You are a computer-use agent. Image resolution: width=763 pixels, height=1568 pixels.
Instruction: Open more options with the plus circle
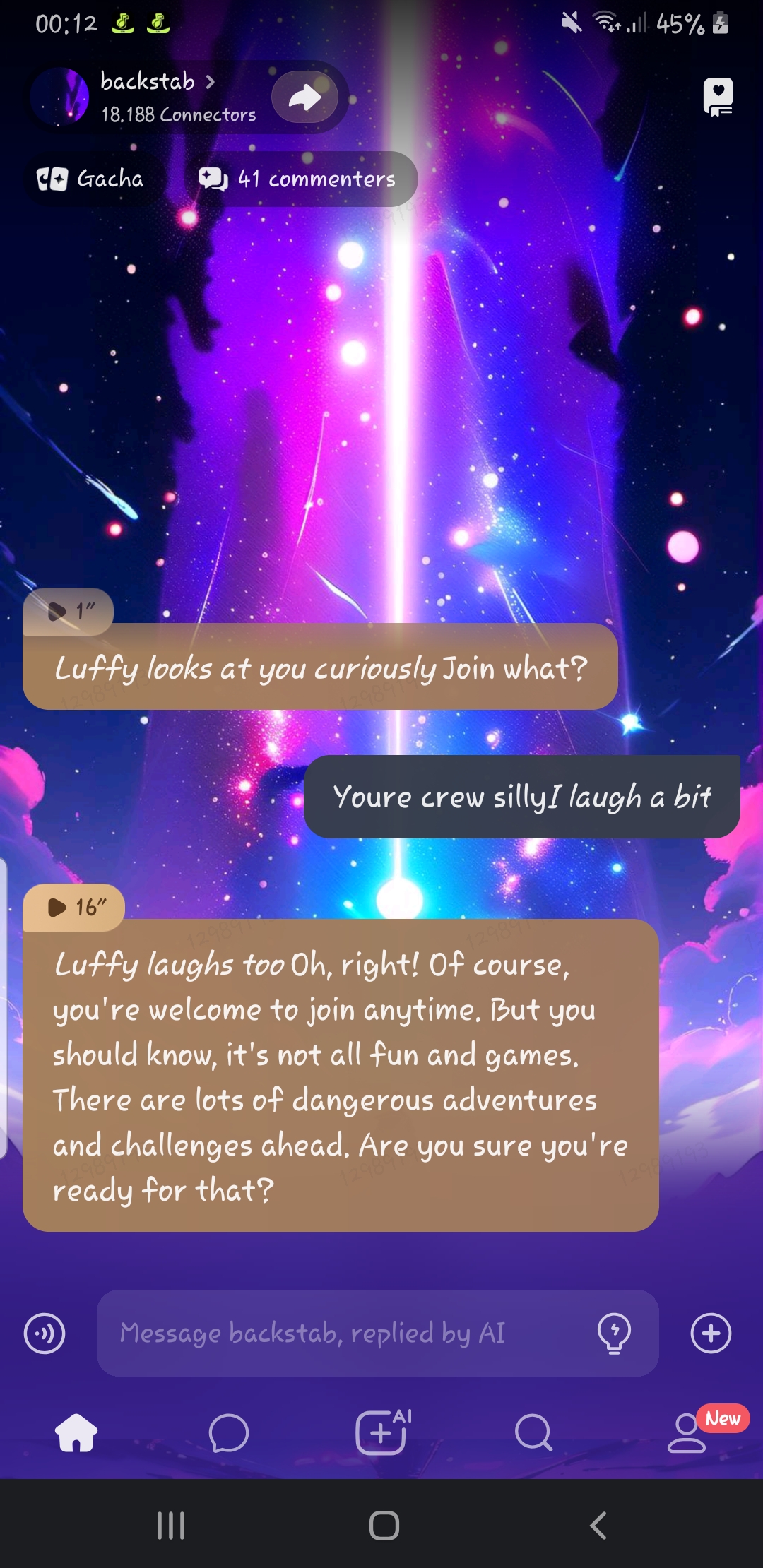711,1334
